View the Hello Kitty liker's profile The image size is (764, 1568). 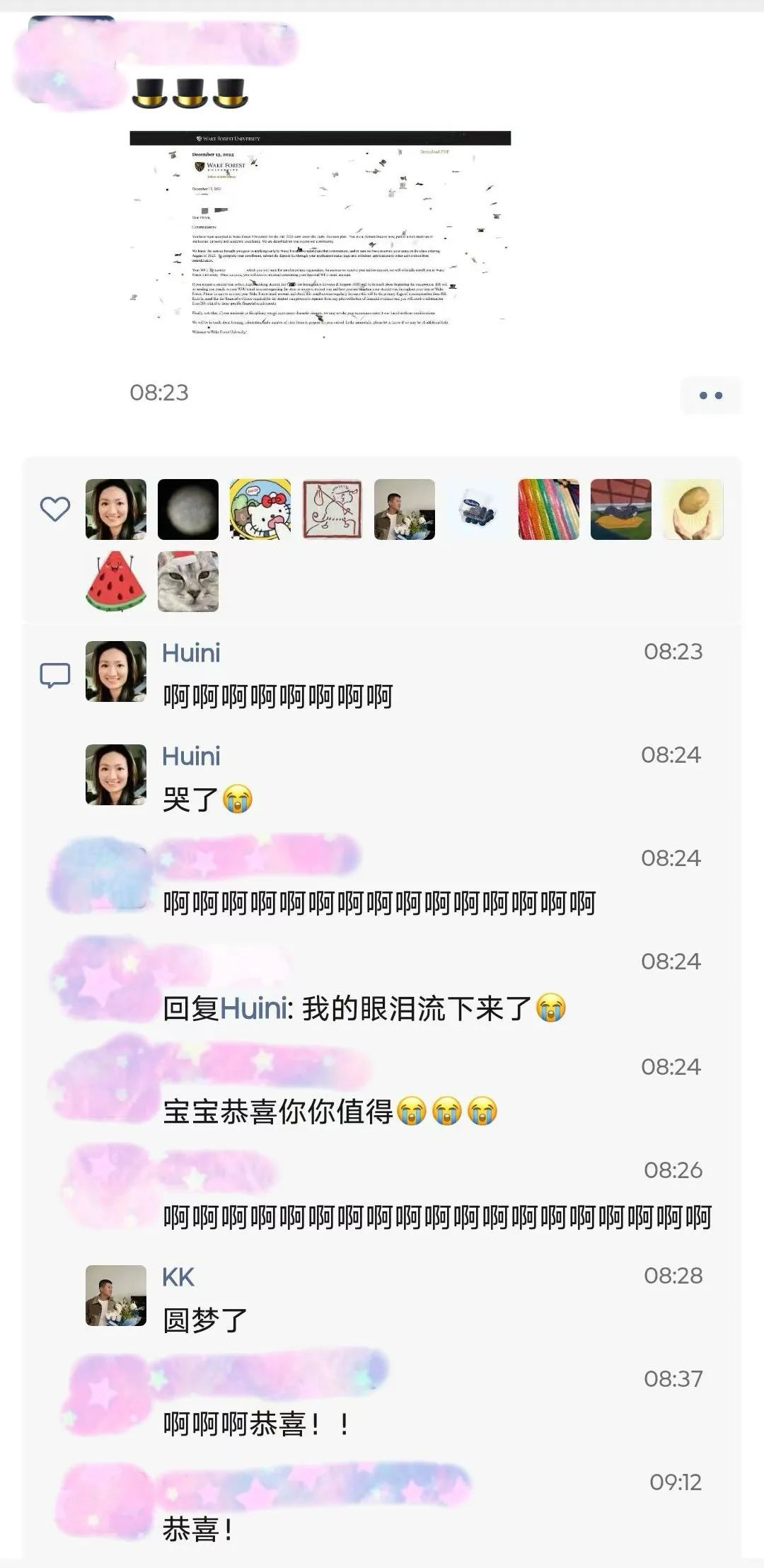pyautogui.click(x=260, y=509)
